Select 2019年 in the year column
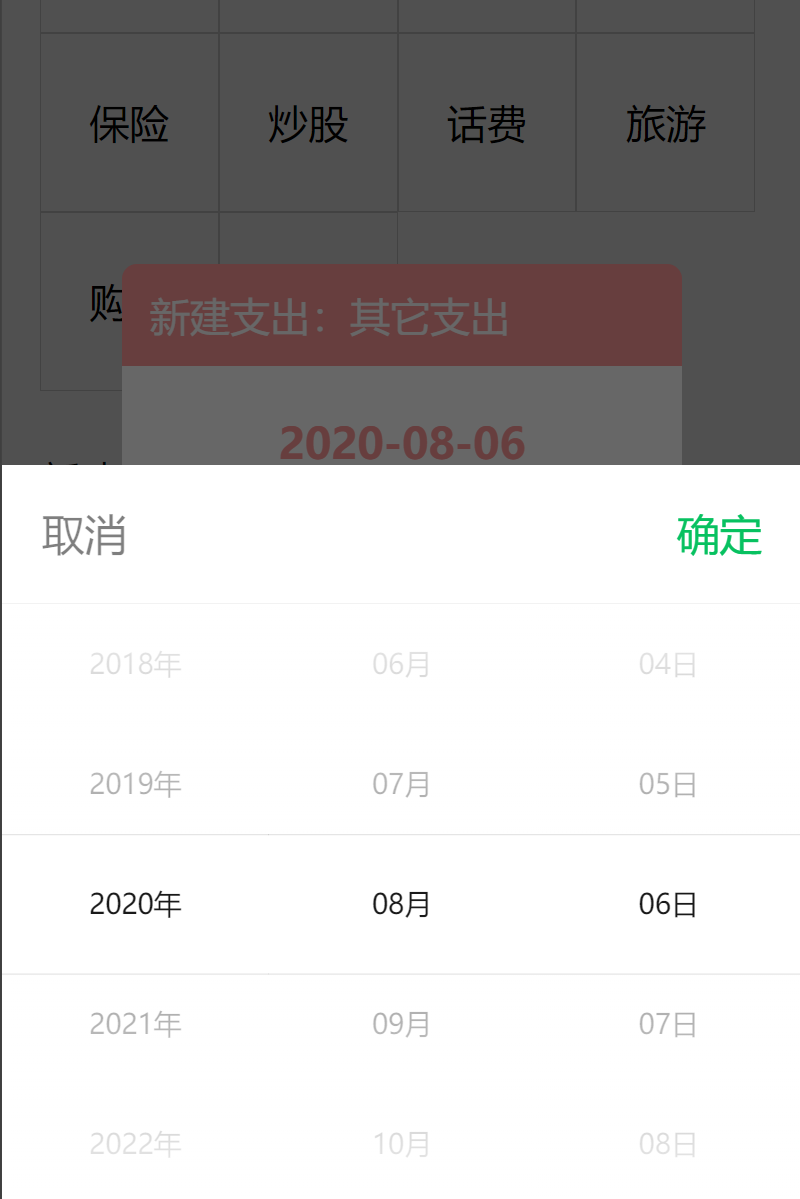800x1199 pixels. 135,784
